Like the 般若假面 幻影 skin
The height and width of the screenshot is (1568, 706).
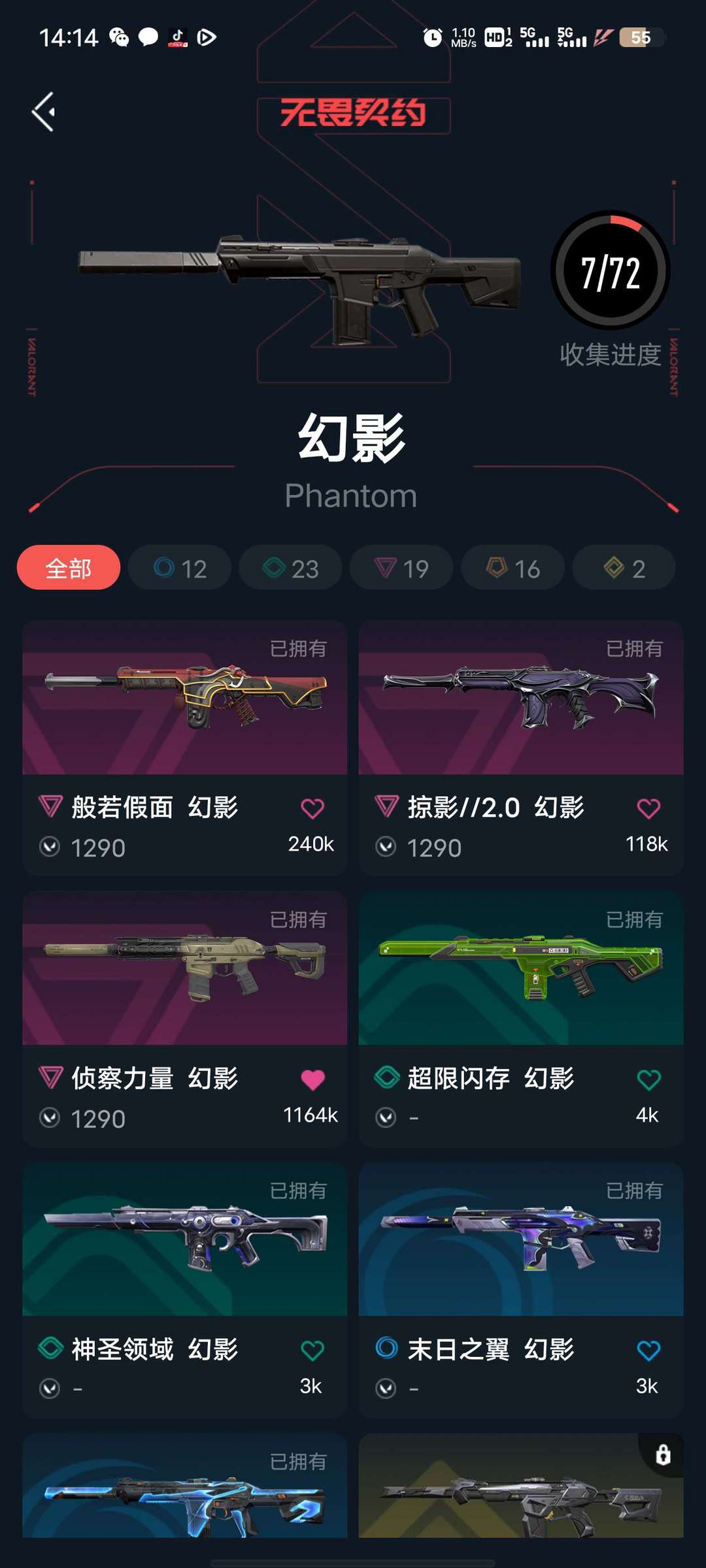click(x=312, y=808)
